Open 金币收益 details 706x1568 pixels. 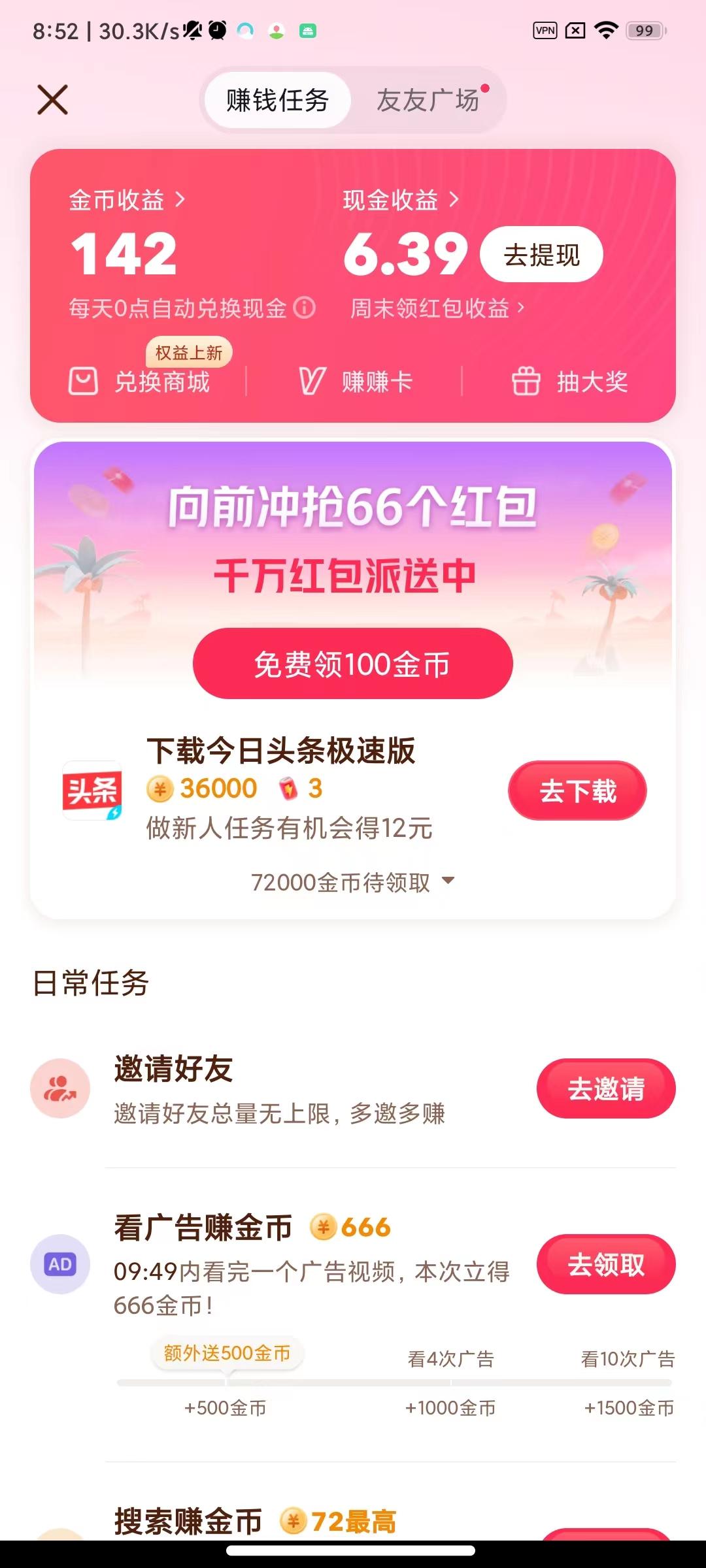(x=127, y=200)
